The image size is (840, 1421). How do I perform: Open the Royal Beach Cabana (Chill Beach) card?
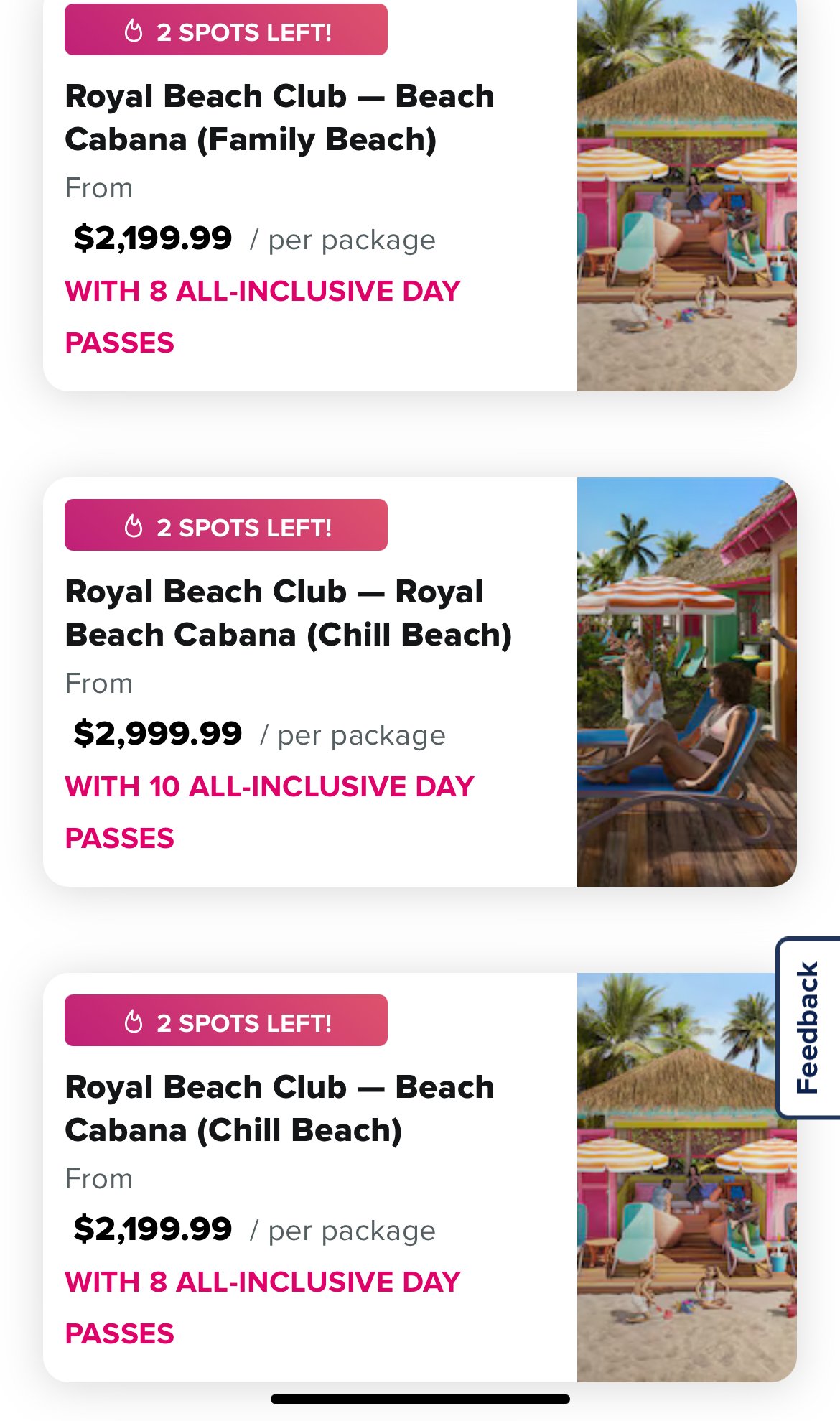point(420,682)
